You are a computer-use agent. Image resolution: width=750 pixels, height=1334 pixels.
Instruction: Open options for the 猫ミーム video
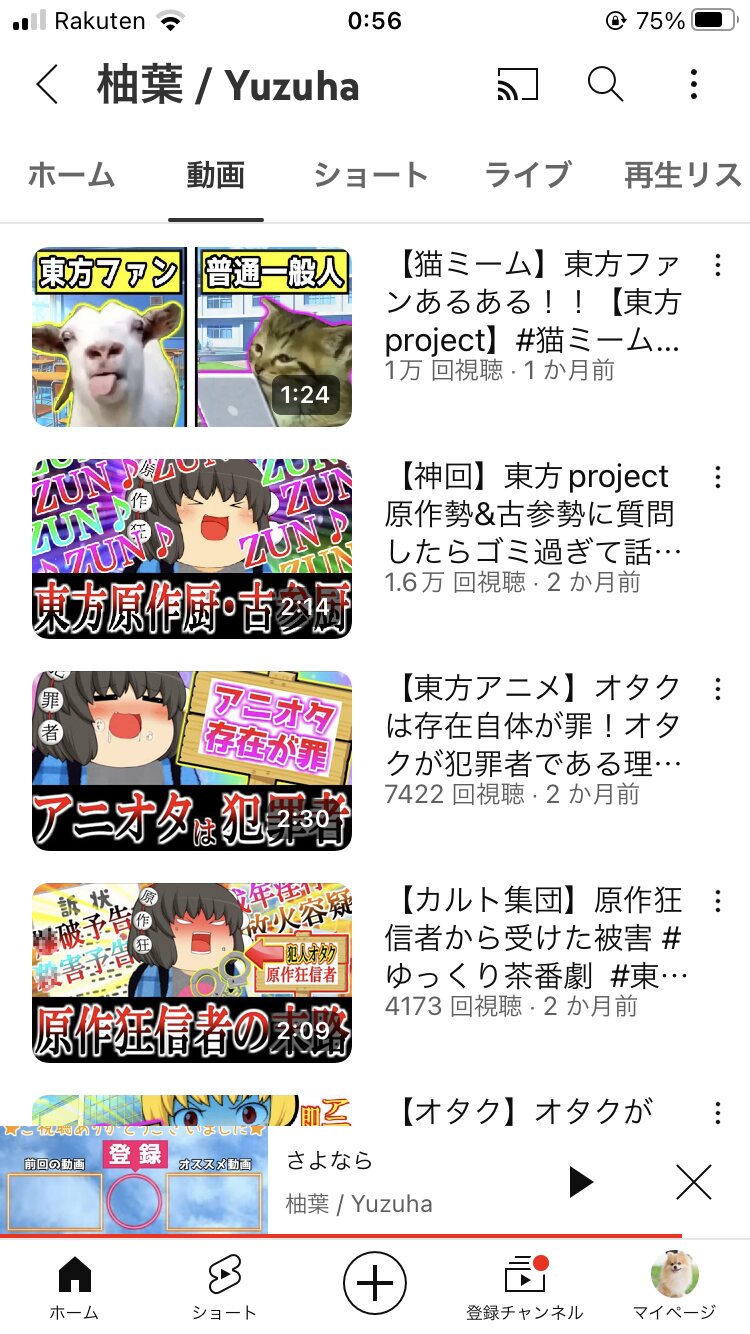point(717,265)
